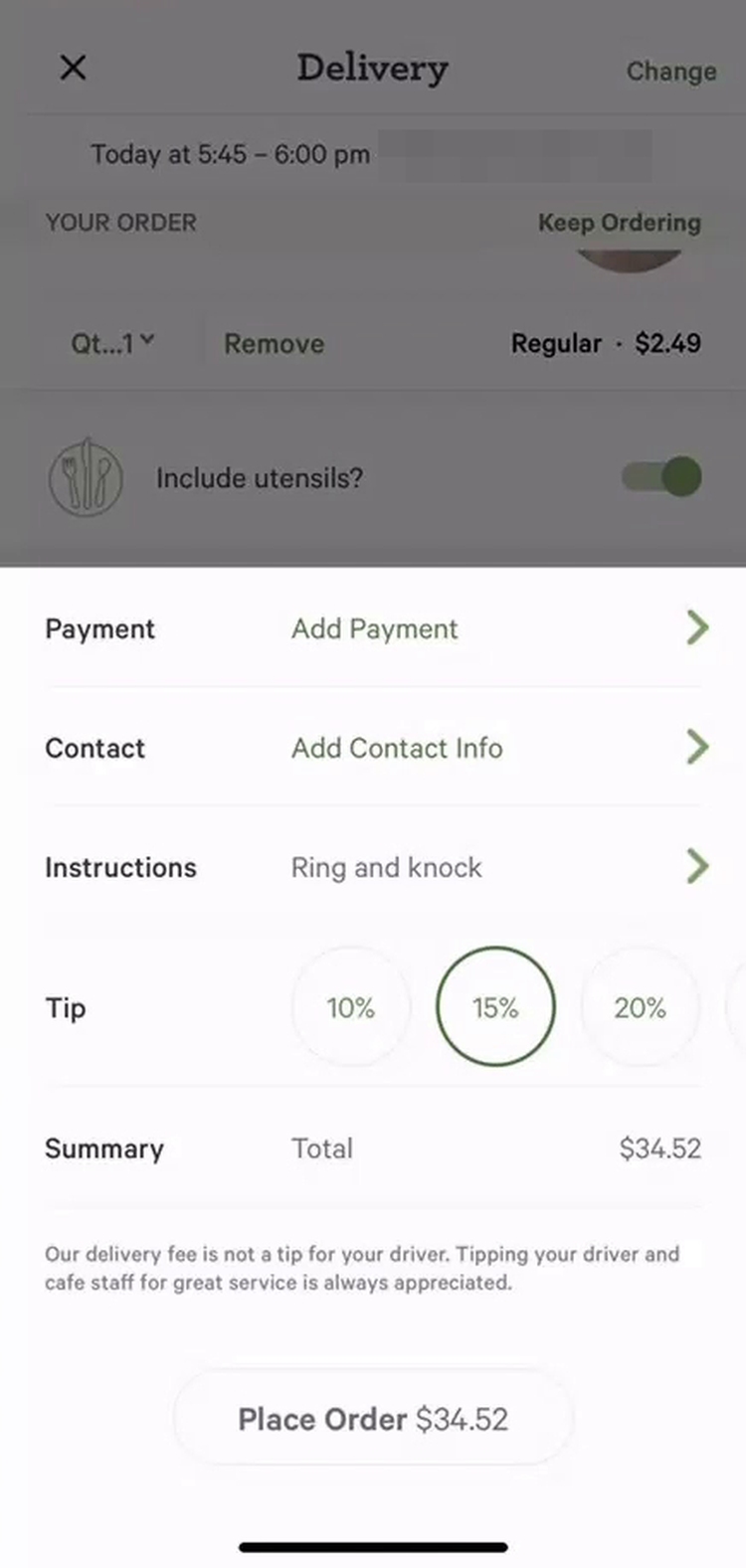Tap the Today at 5:45 – 6:00 pm row
746x1568 pixels.
(x=231, y=155)
